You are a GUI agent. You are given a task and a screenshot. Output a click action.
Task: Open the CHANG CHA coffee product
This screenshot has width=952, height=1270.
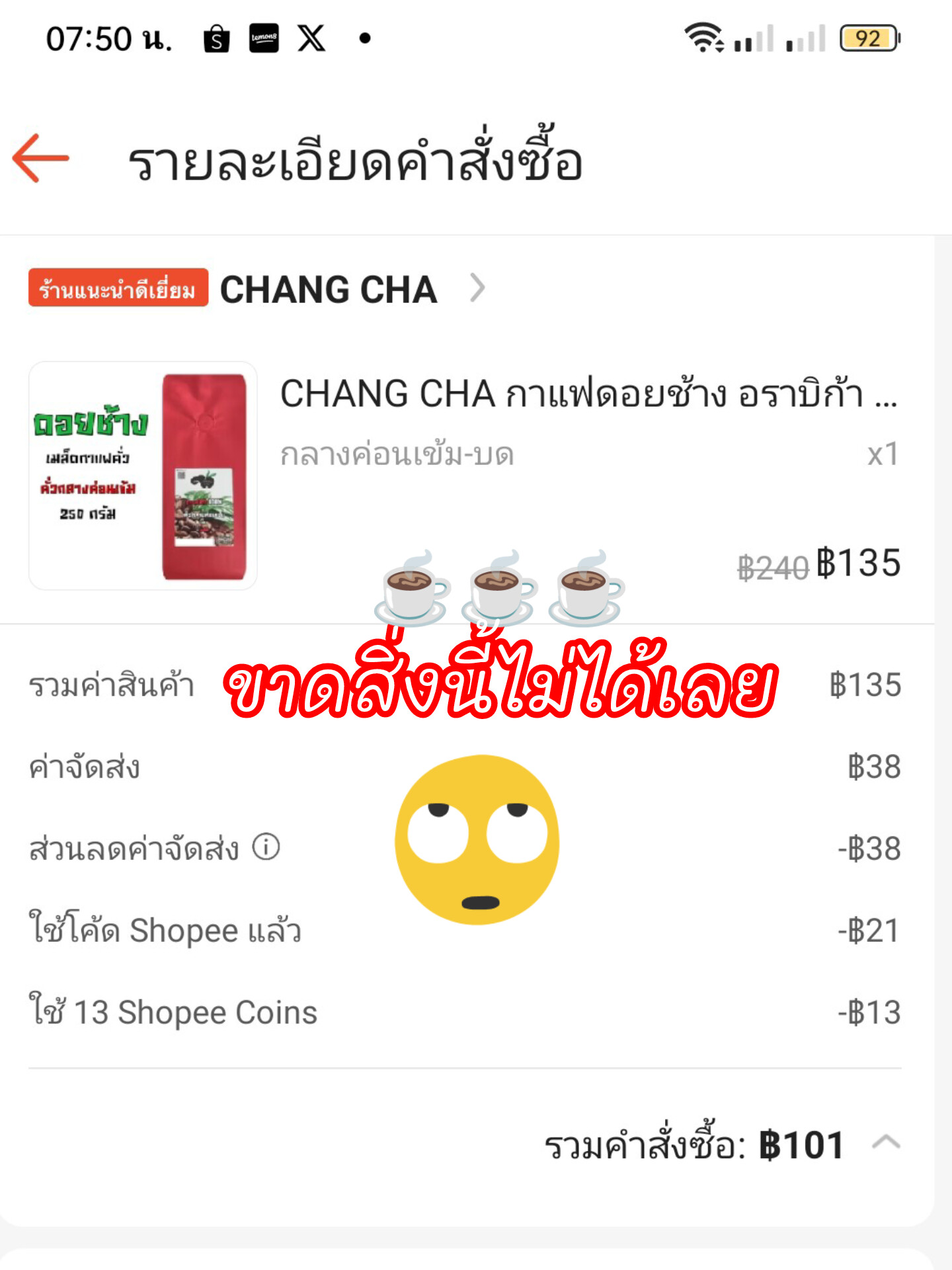click(x=587, y=394)
